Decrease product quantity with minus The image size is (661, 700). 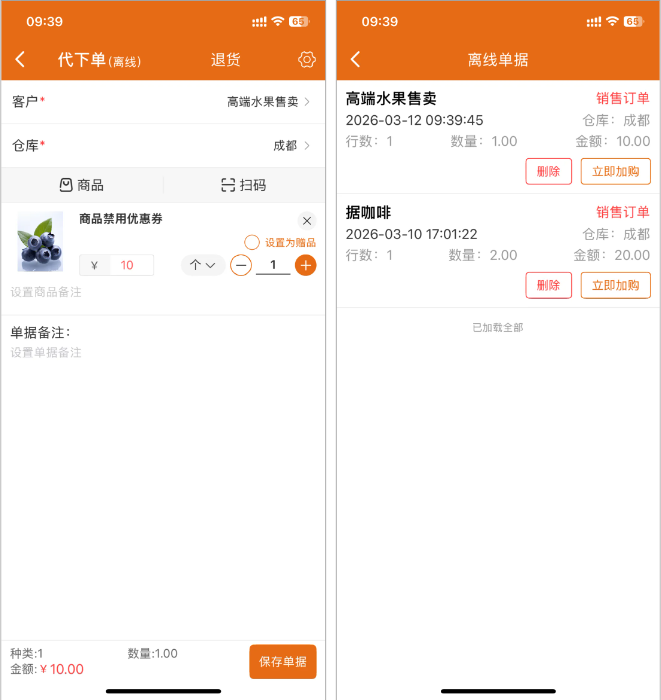pyautogui.click(x=241, y=265)
